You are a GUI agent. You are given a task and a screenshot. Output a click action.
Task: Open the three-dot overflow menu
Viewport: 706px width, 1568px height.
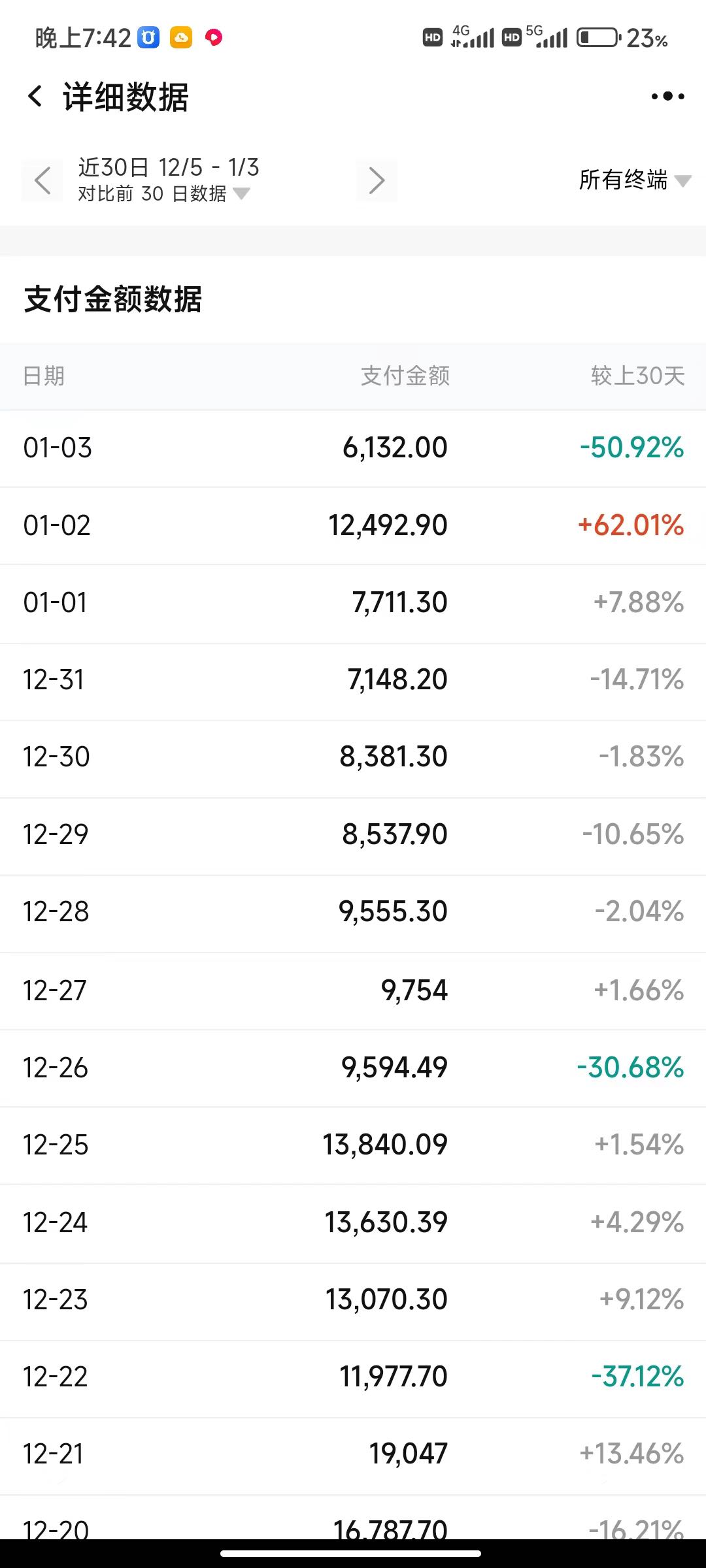[x=667, y=97]
